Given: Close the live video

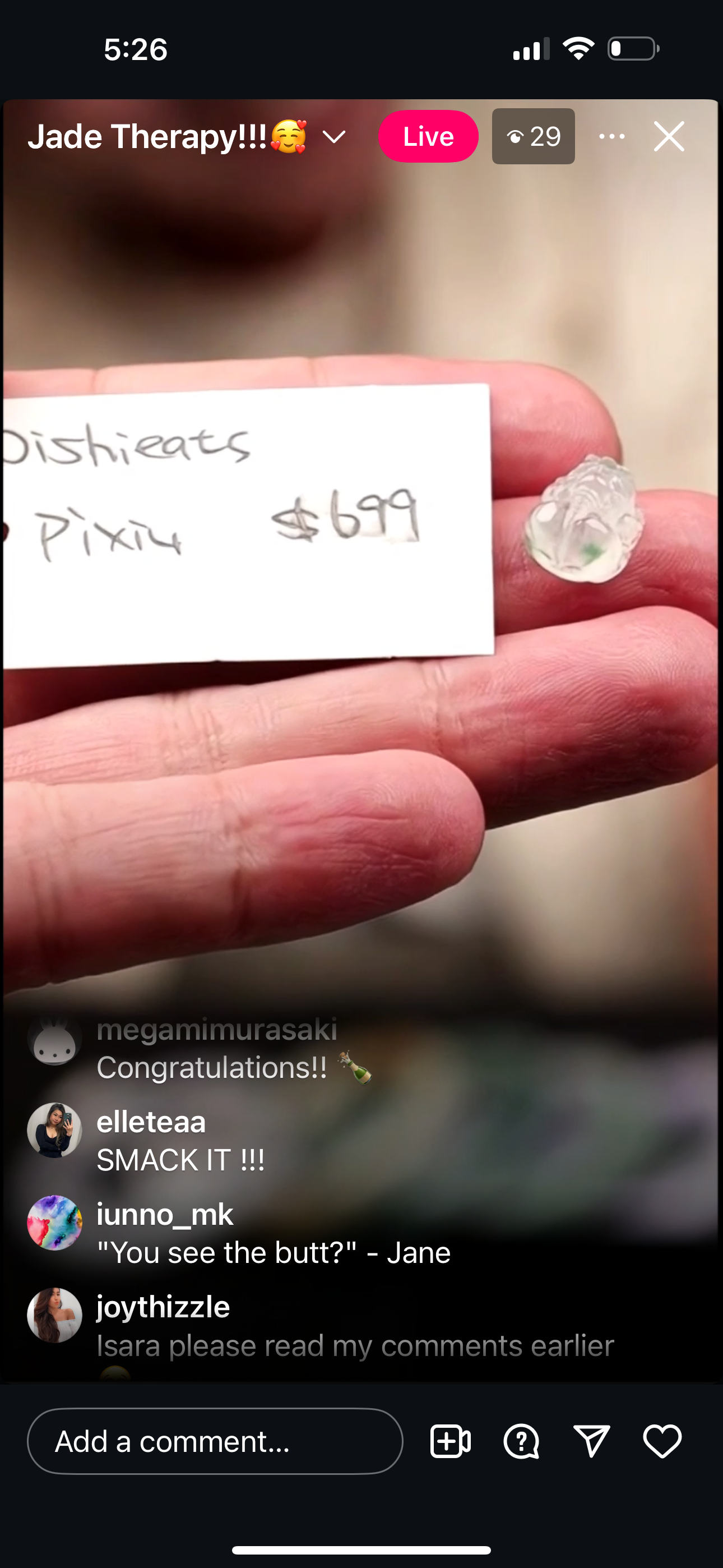Looking at the screenshot, I should [669, 136].
